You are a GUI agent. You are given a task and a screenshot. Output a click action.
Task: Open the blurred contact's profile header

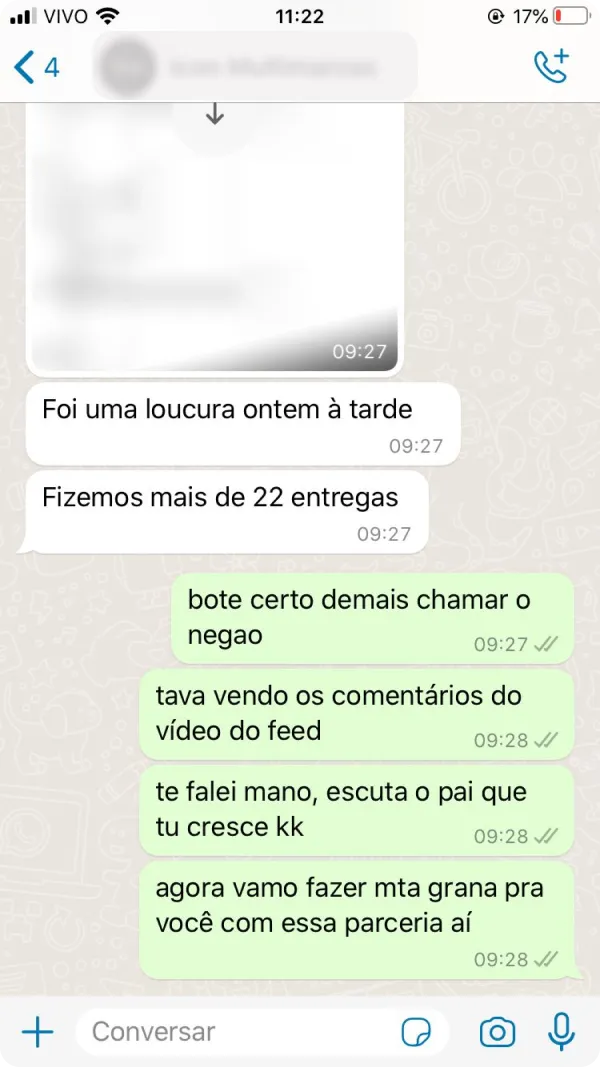coord(255,67)
